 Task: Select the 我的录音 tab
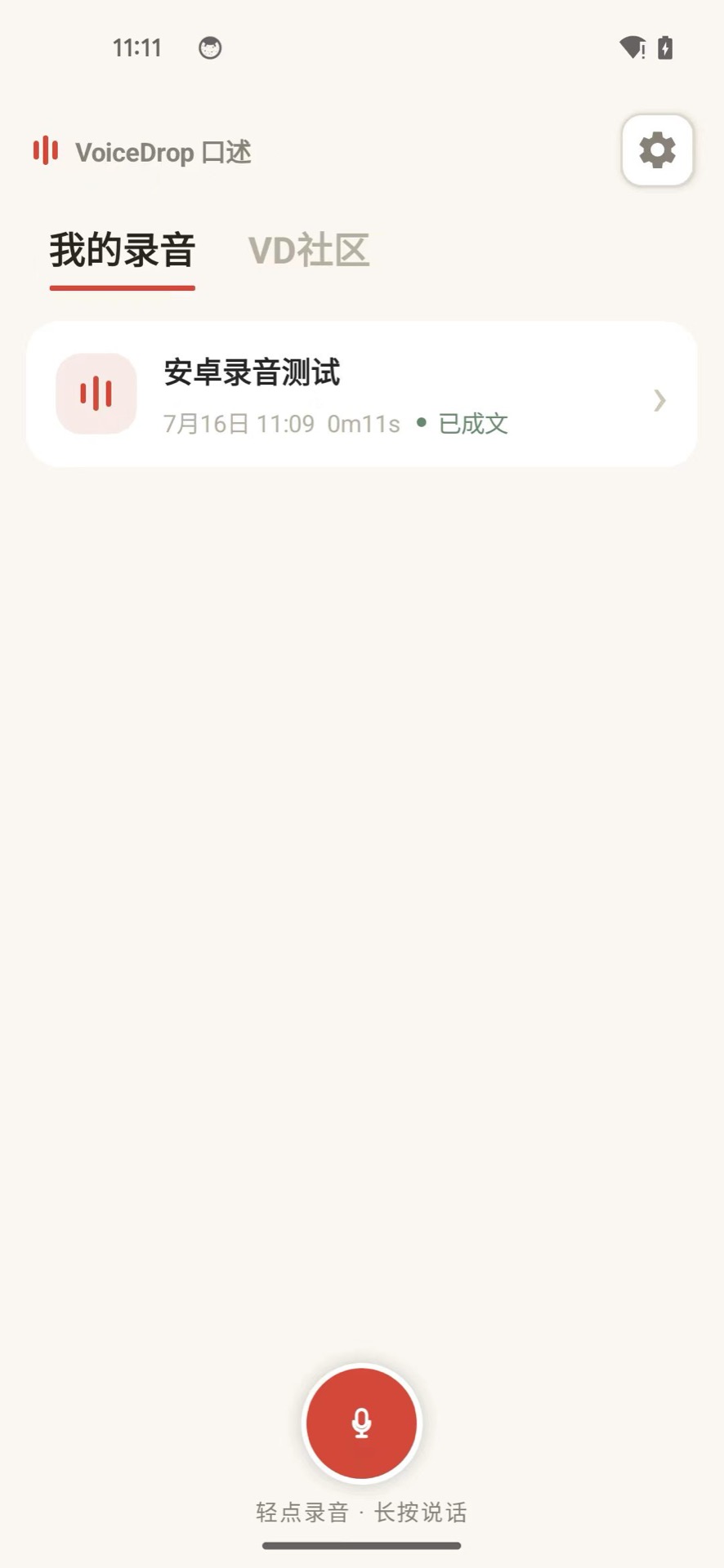123,251
